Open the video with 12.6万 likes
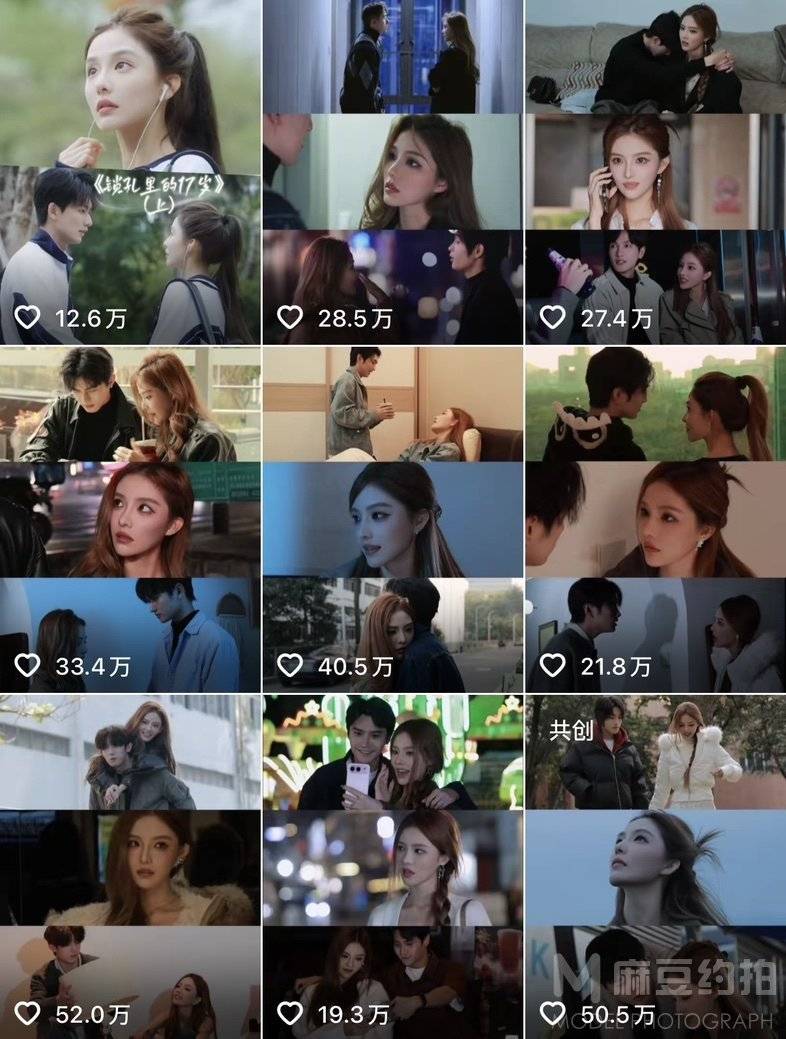Image resolution: width=786 pixels, height=1039 pixels. tap(130, 172)
